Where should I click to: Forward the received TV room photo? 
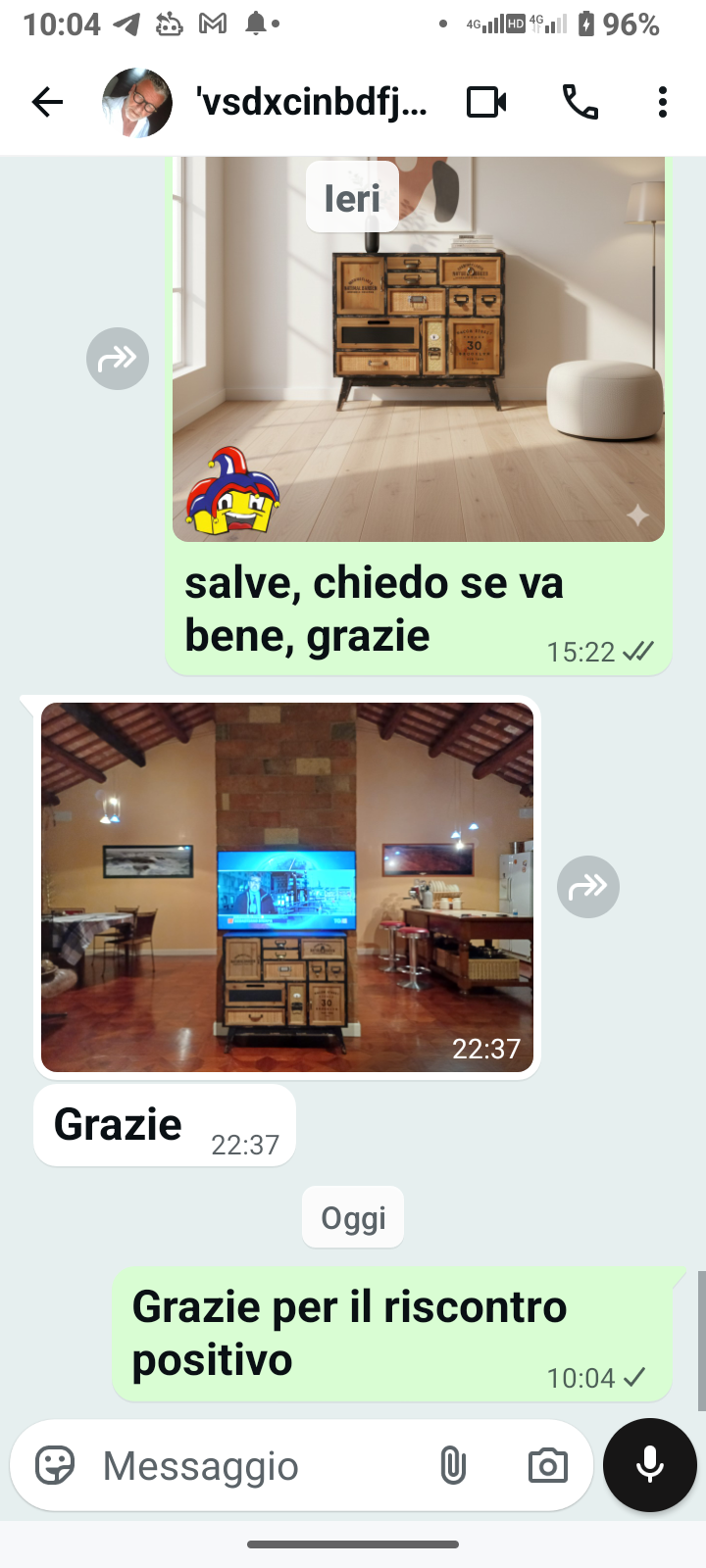pyautogui.click(x=588, y=887)
